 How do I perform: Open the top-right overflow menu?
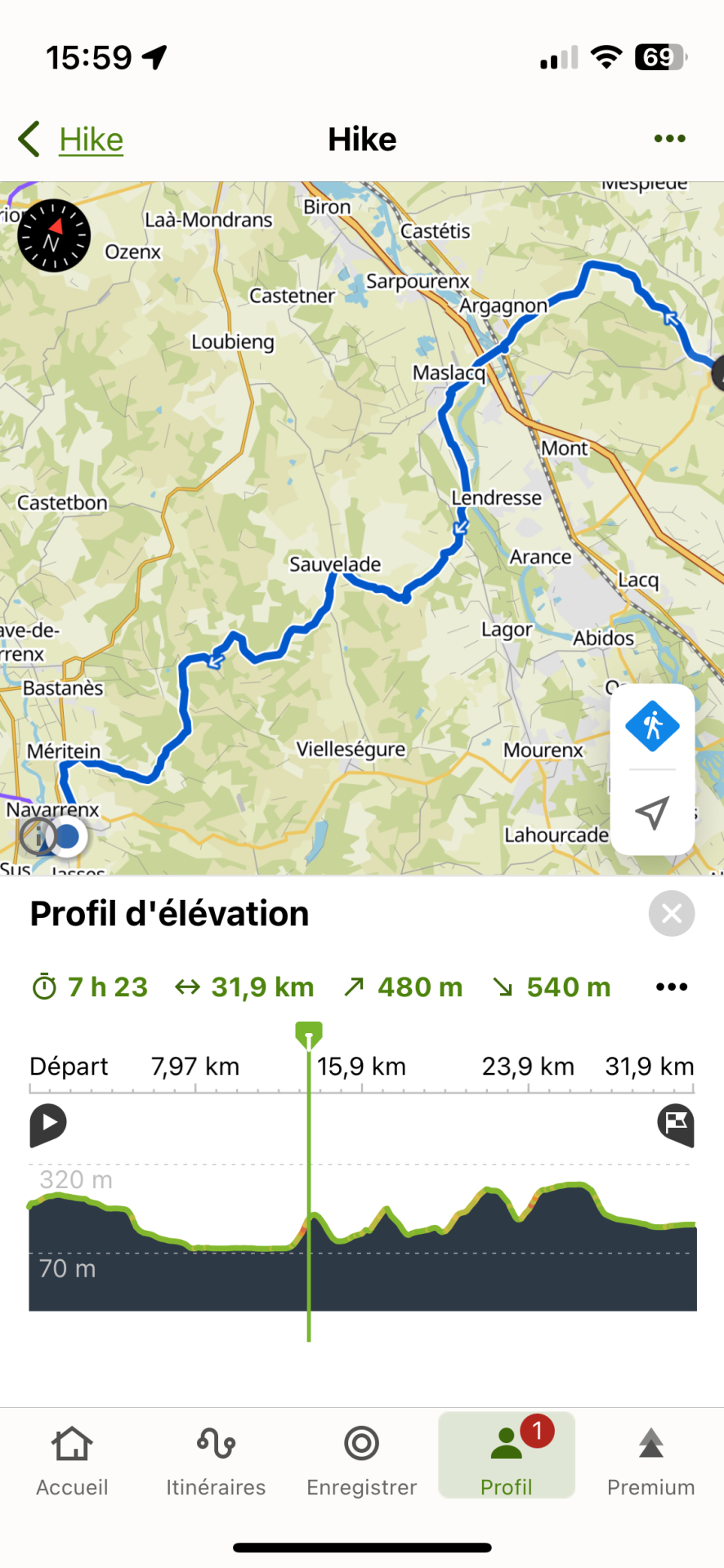[x=669, y=139]
